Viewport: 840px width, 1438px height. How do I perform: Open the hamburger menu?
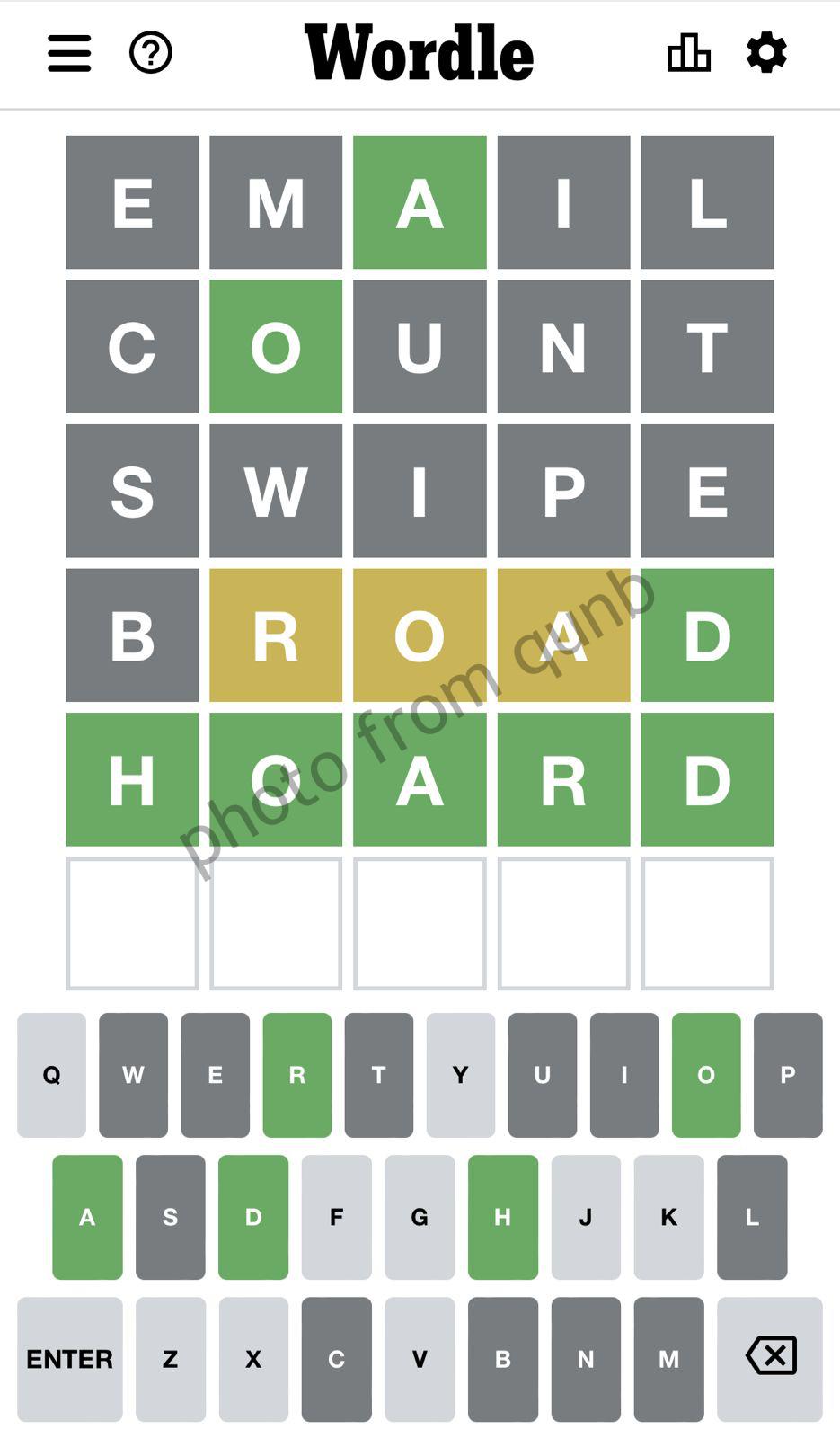[x=69, y=53]
